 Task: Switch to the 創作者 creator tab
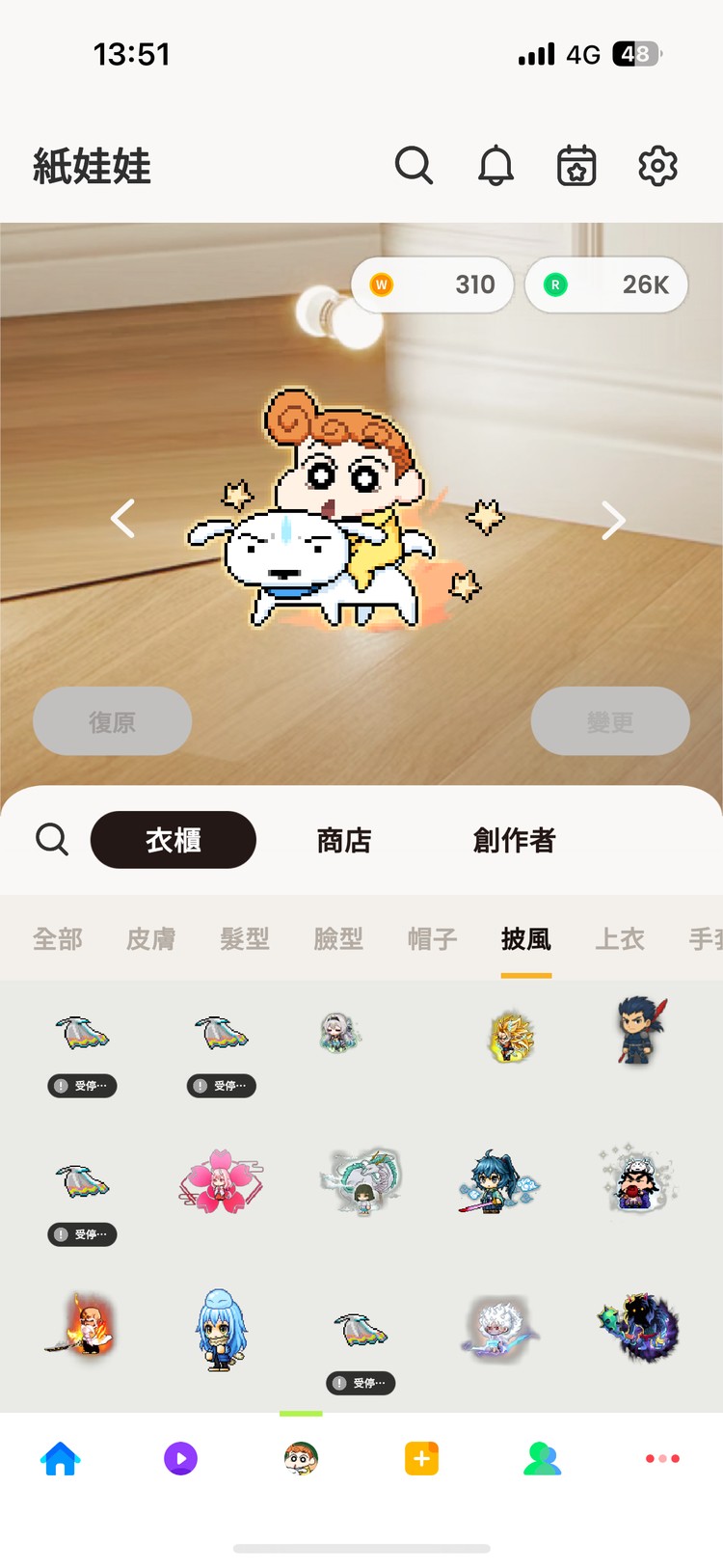point(514,840)
